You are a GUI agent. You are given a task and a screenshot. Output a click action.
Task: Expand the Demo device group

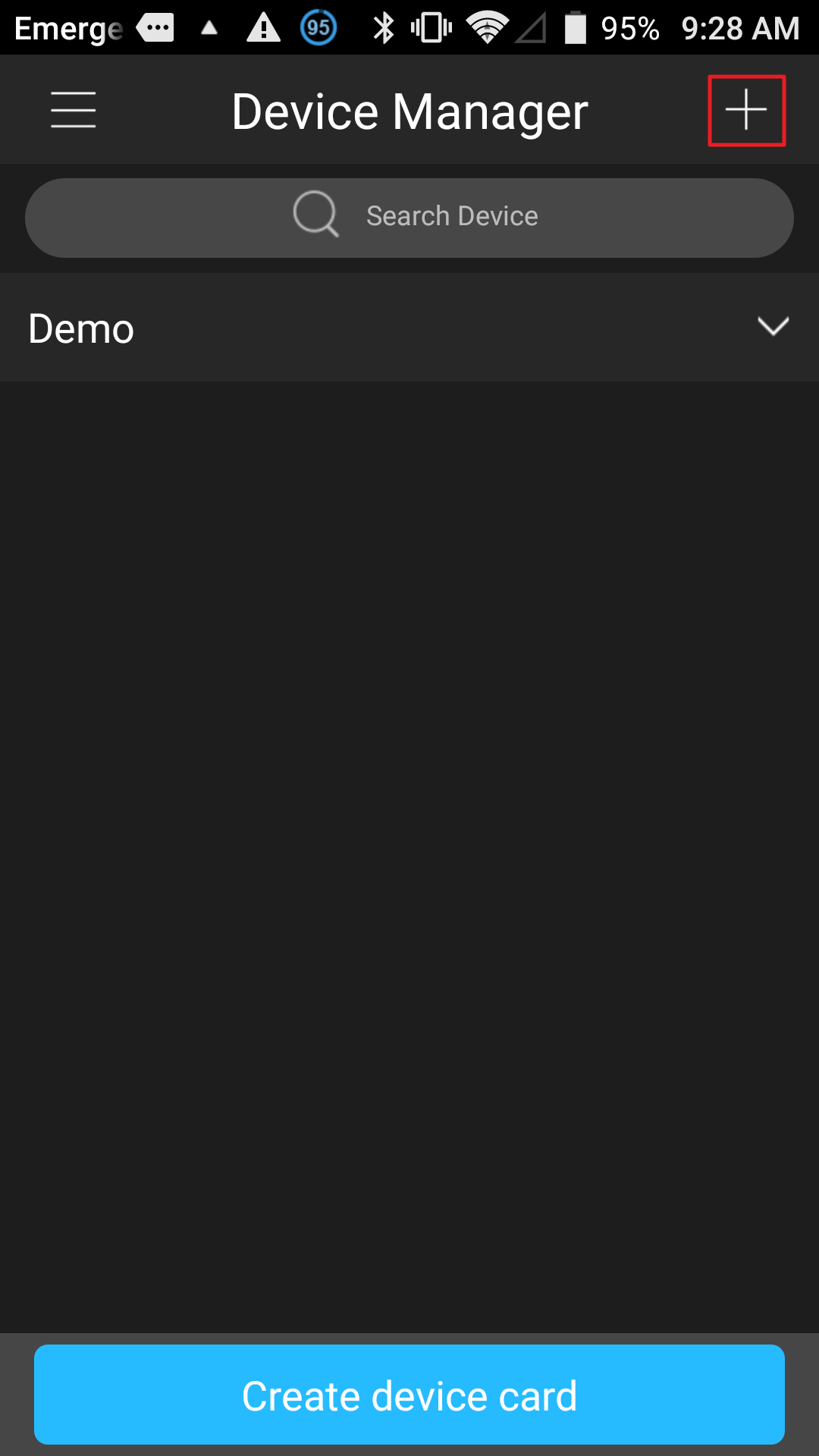click(x=409, y=328)
